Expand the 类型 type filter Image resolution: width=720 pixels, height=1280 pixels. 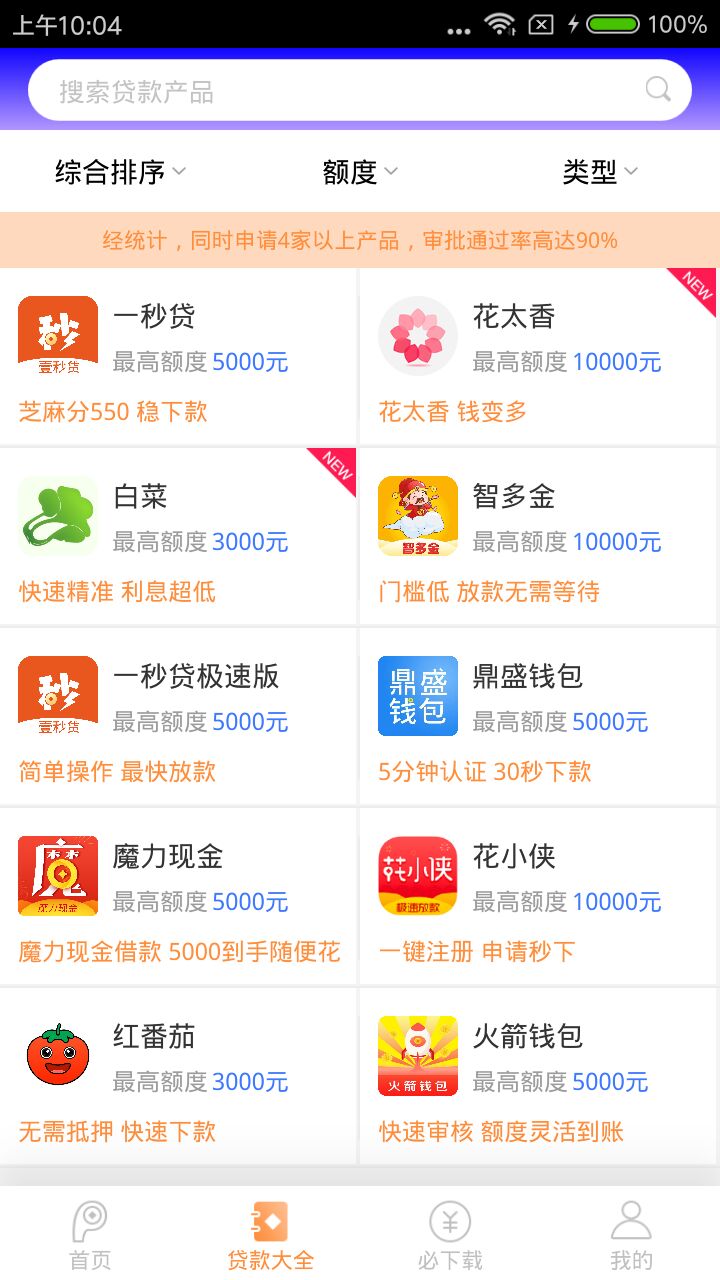600,172
